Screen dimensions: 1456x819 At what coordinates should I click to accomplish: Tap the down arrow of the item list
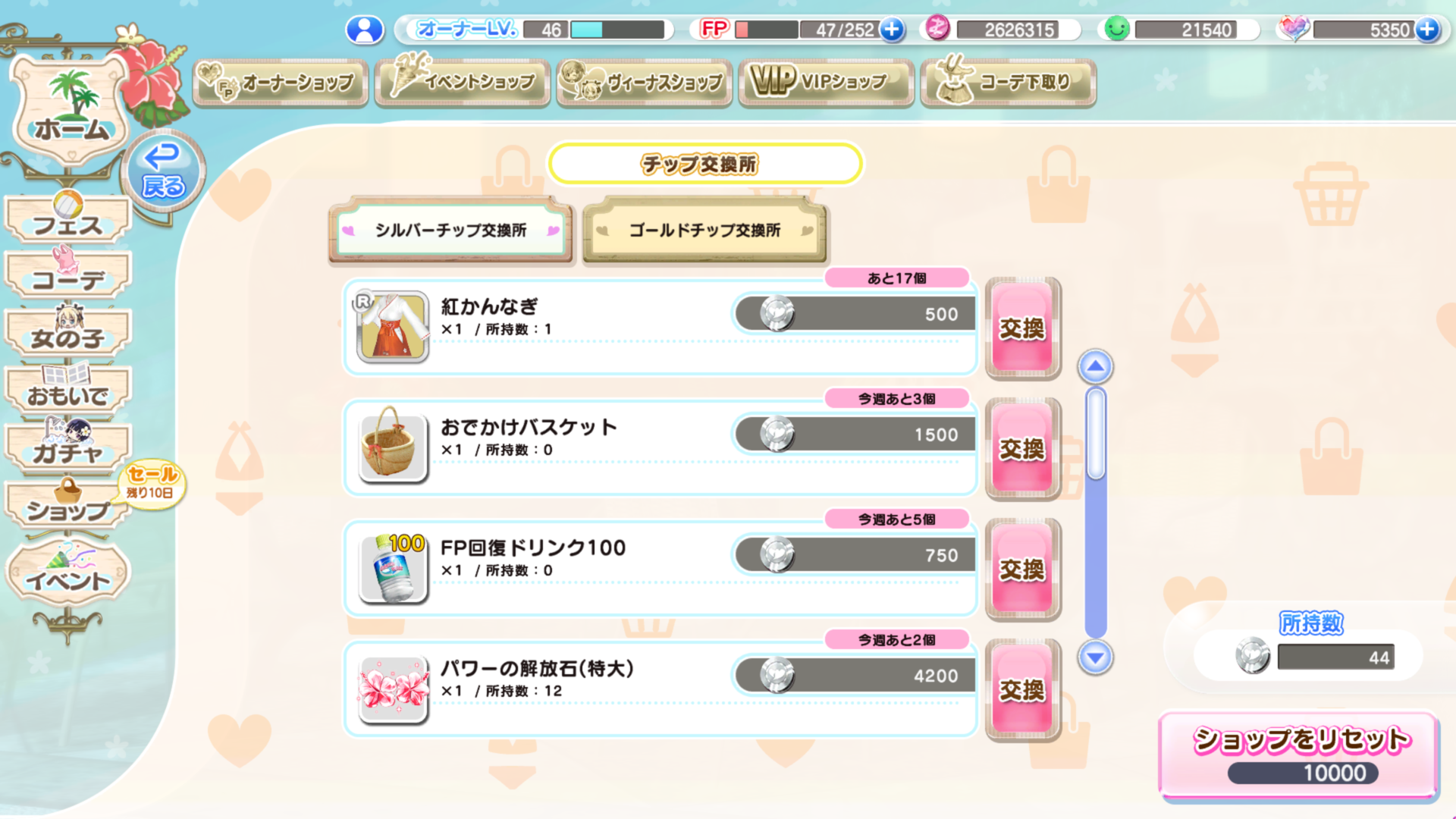(x=1095, y=657)
